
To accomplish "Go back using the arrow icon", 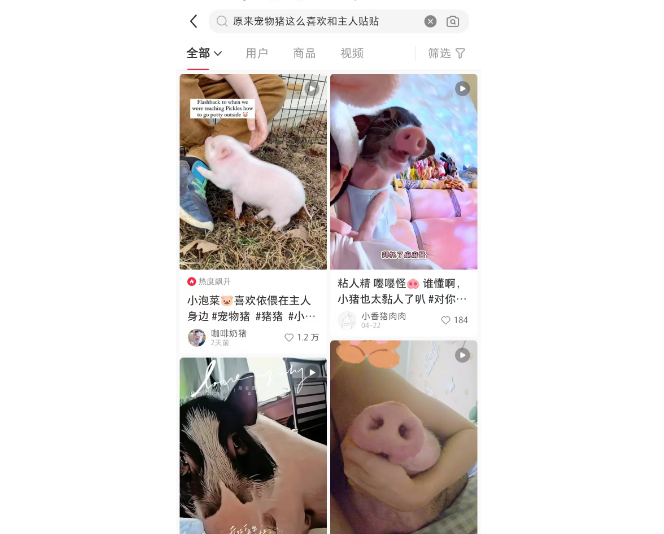I will pos(193,21).
